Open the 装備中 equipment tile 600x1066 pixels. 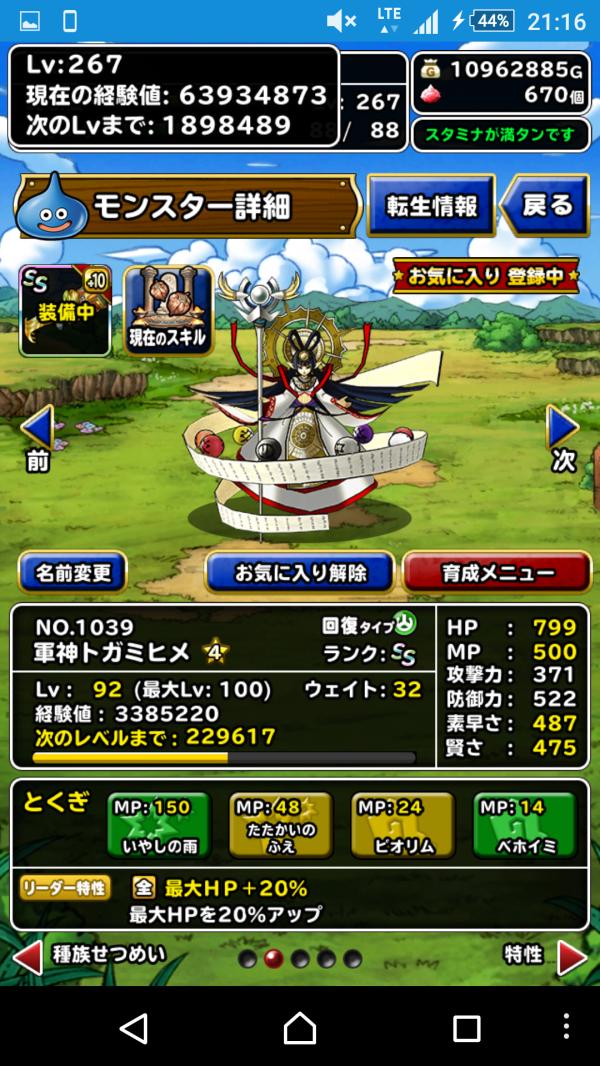tap(65, 311)
